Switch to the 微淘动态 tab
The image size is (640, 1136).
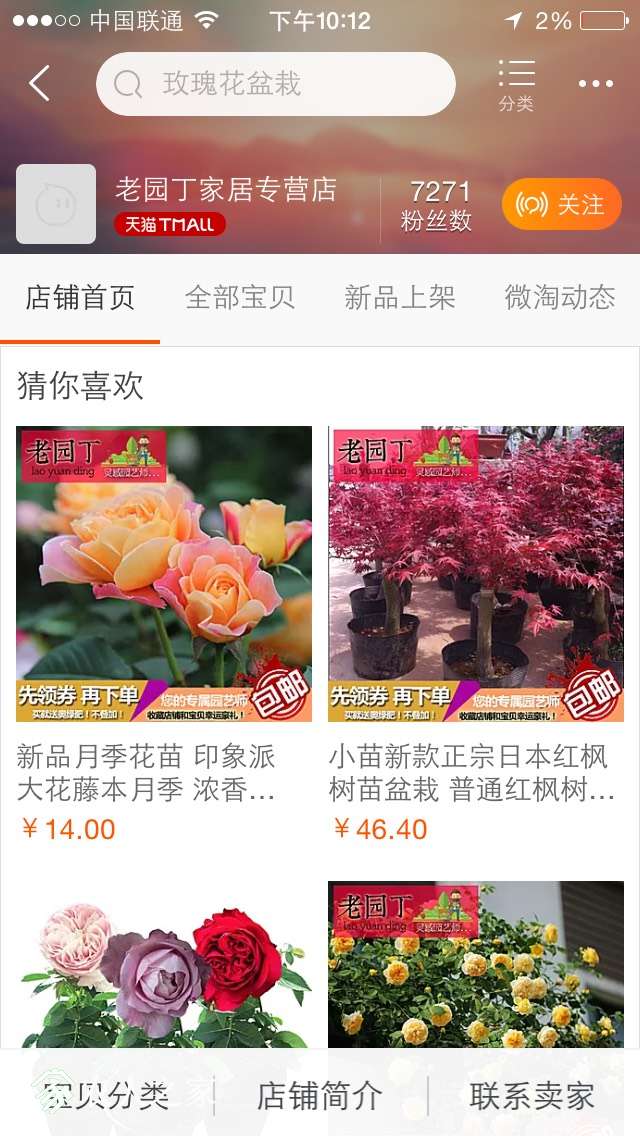point(560,298)
